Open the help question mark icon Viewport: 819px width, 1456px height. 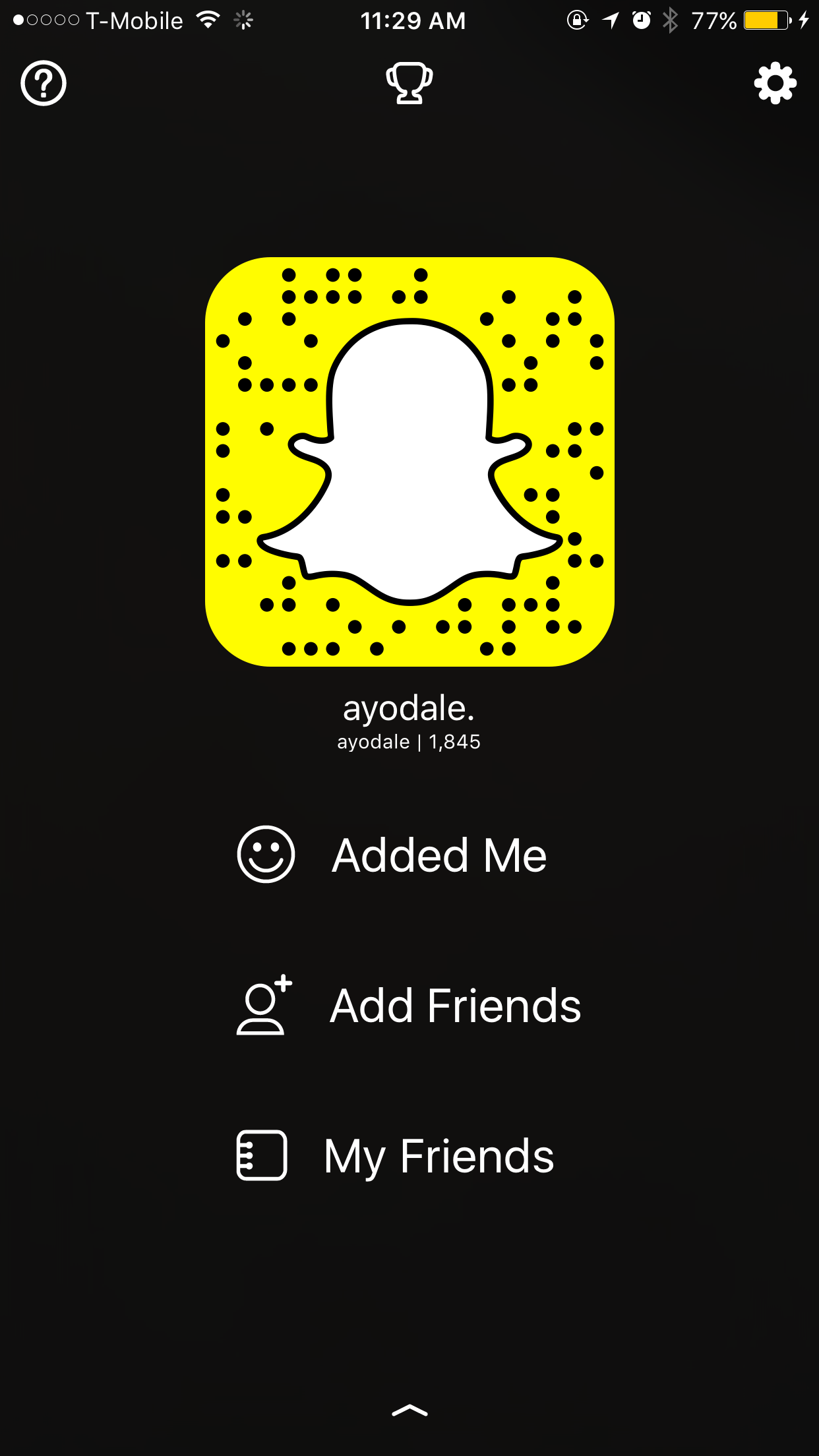(x=44, y=83)
